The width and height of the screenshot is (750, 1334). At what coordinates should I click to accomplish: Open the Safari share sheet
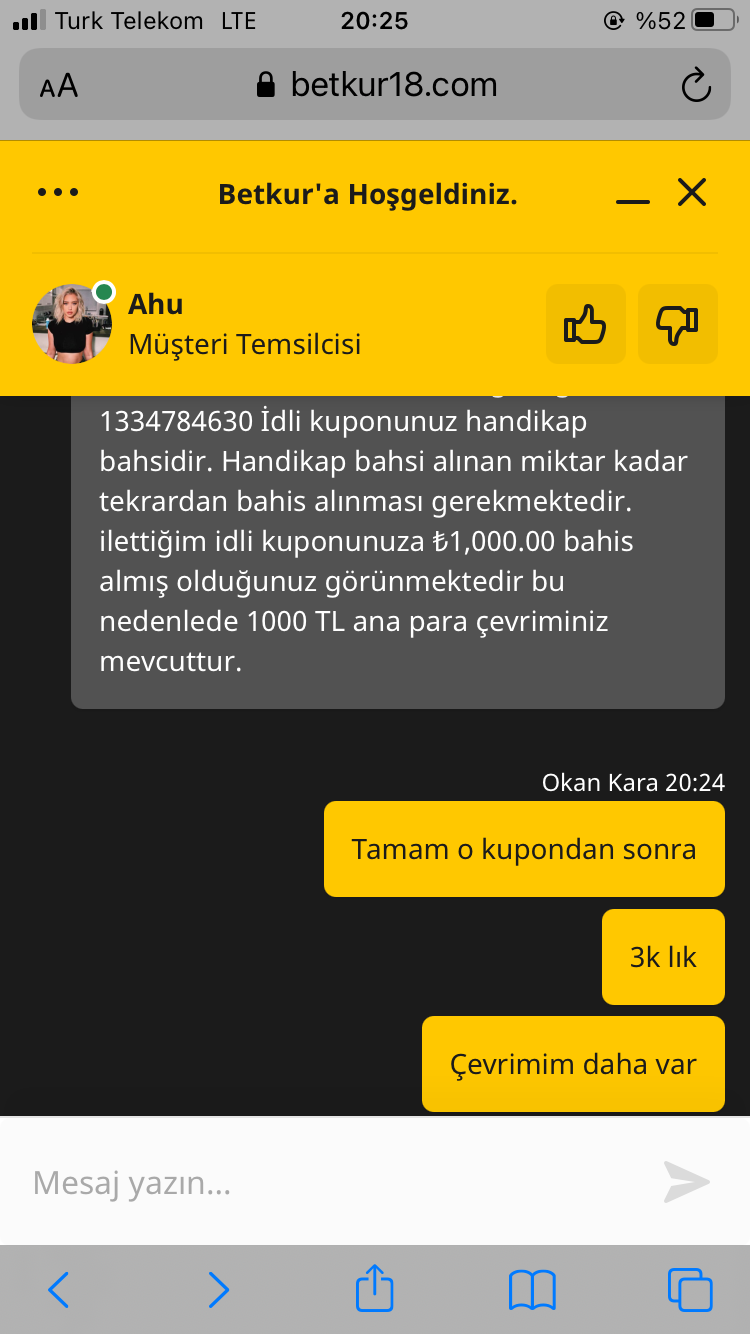tap(375, 1287)
